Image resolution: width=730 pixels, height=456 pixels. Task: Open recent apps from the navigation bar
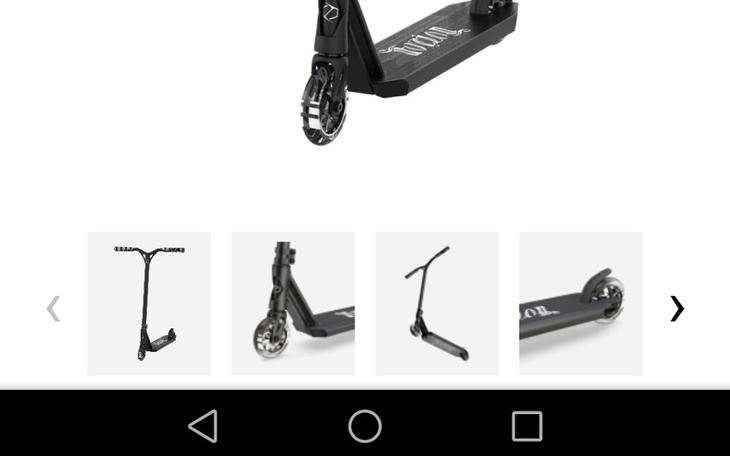[527, 426]
